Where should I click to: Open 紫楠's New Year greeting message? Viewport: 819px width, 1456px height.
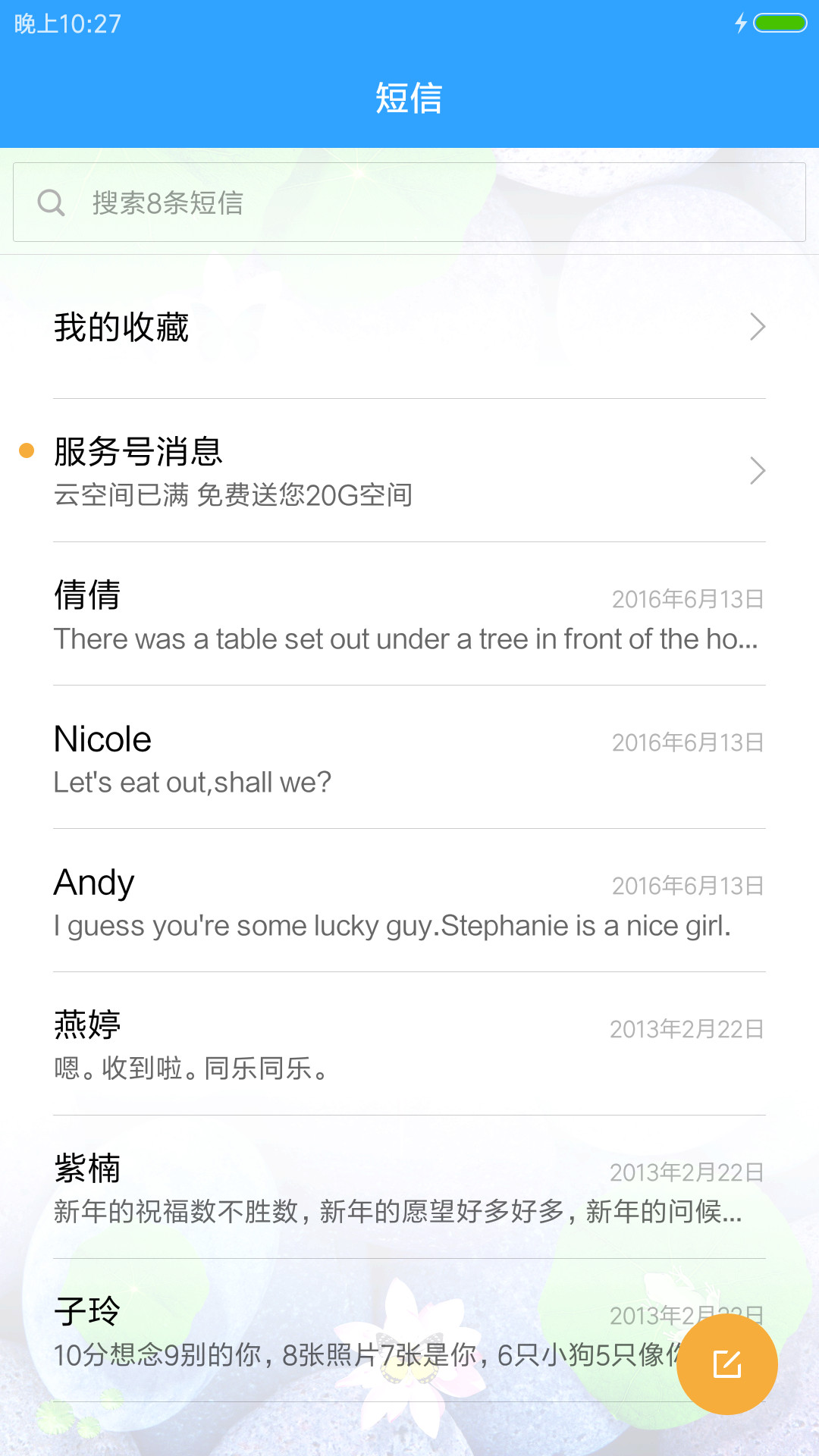pyautogui.click(x=409, y=1187)
